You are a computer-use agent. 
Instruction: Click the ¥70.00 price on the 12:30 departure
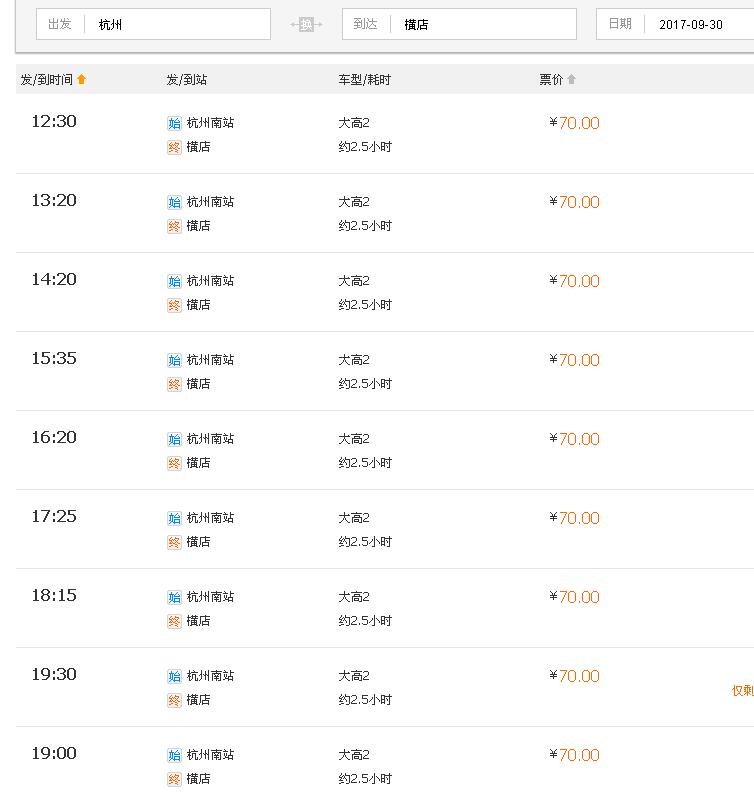pyautogui.click(x=577, y=123)
